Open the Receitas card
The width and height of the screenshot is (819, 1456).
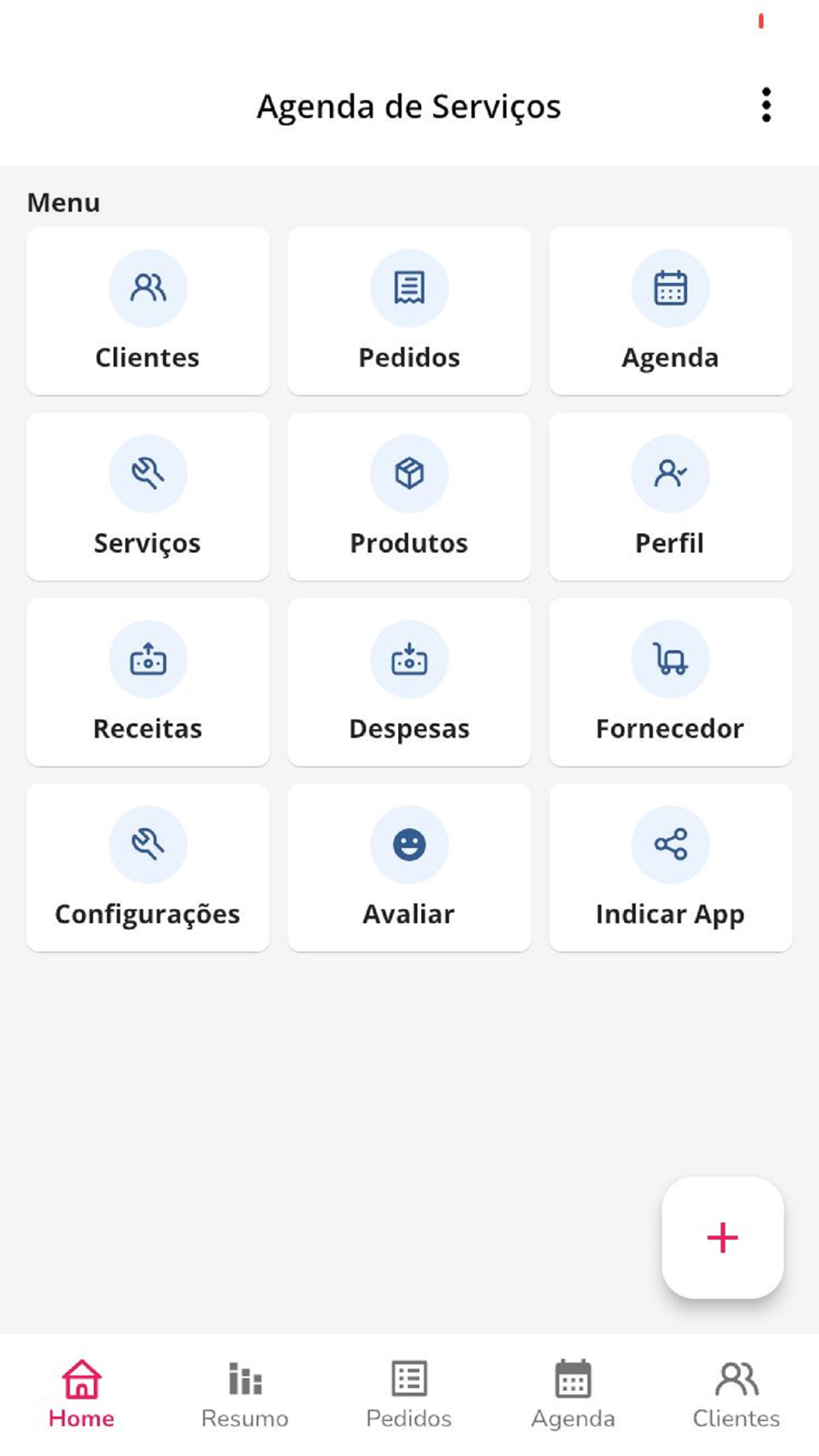148,682
